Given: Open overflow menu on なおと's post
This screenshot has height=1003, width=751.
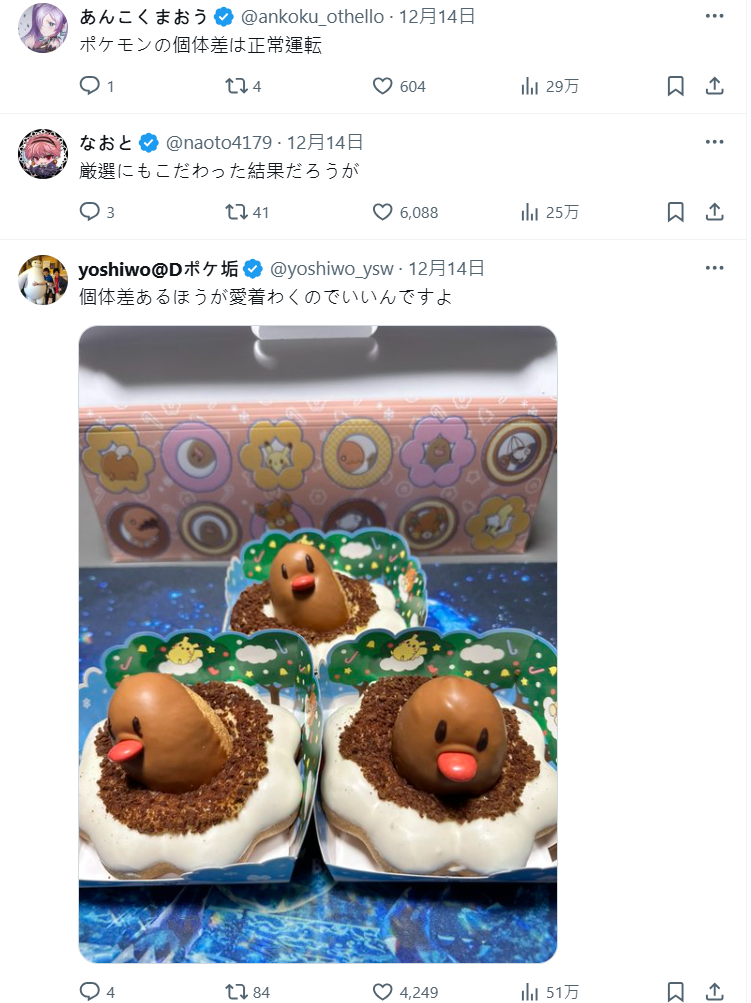Looking at the screenshot, I should [714, 142].
